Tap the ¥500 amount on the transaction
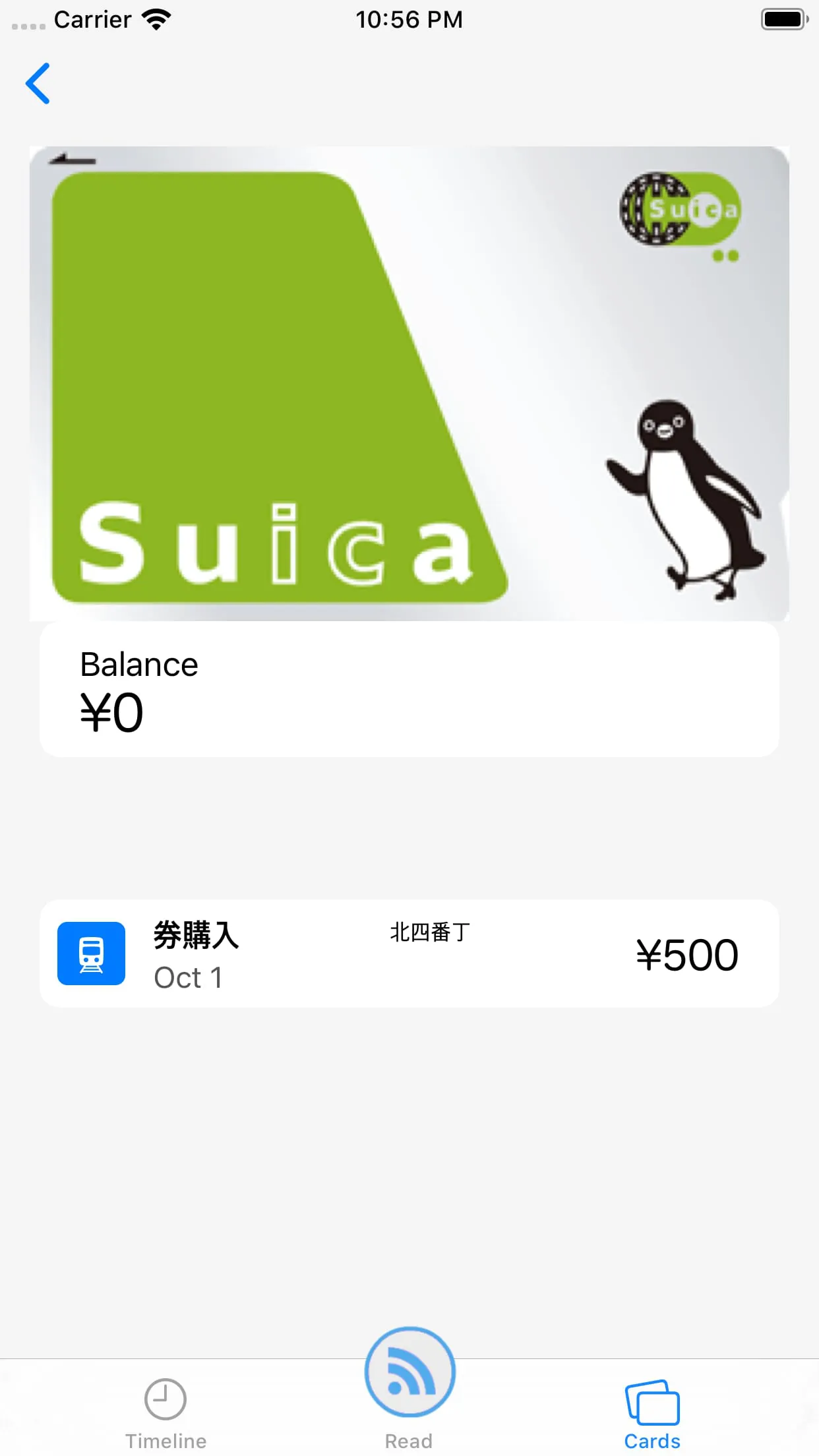819x1456 pixels. [x=688, y=954]
